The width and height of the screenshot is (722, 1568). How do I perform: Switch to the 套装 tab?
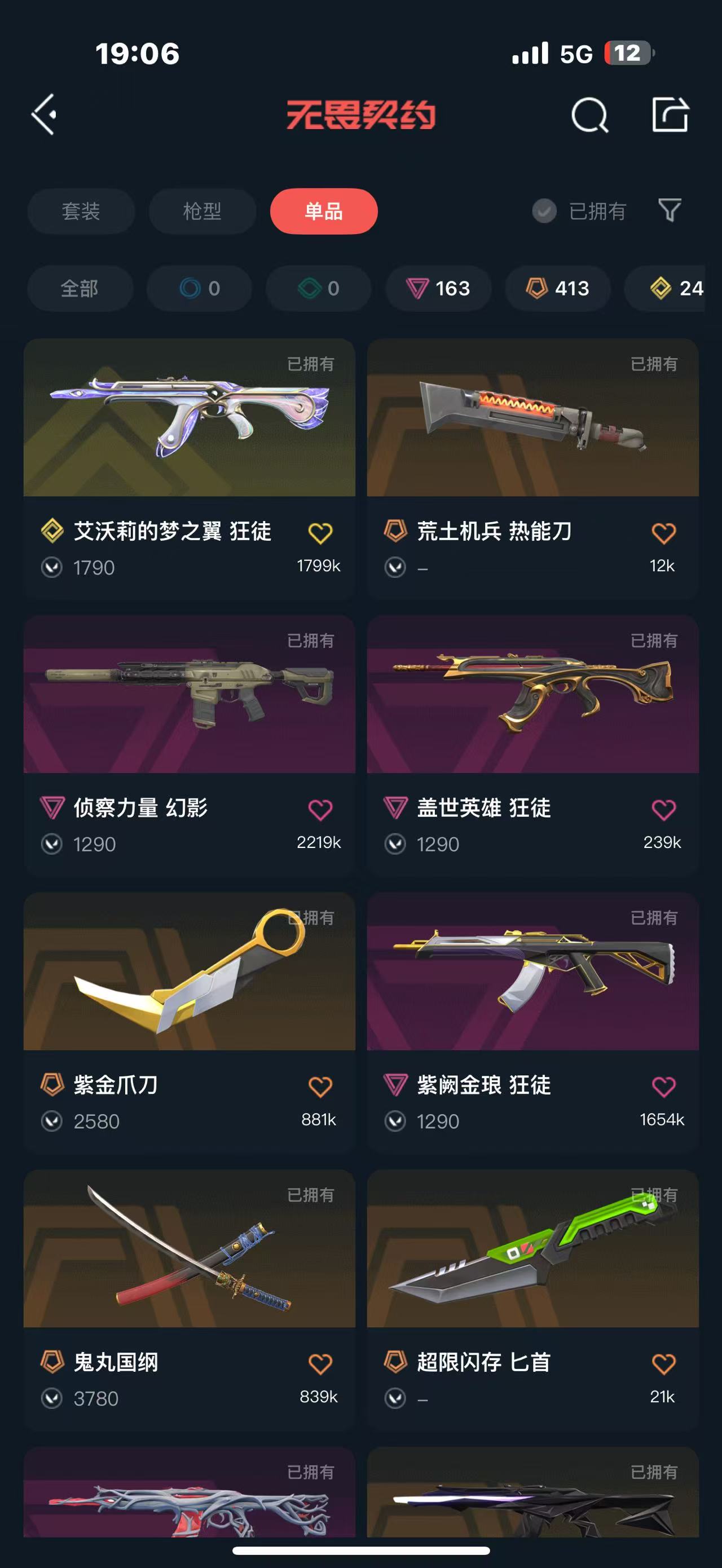point(80,211)
